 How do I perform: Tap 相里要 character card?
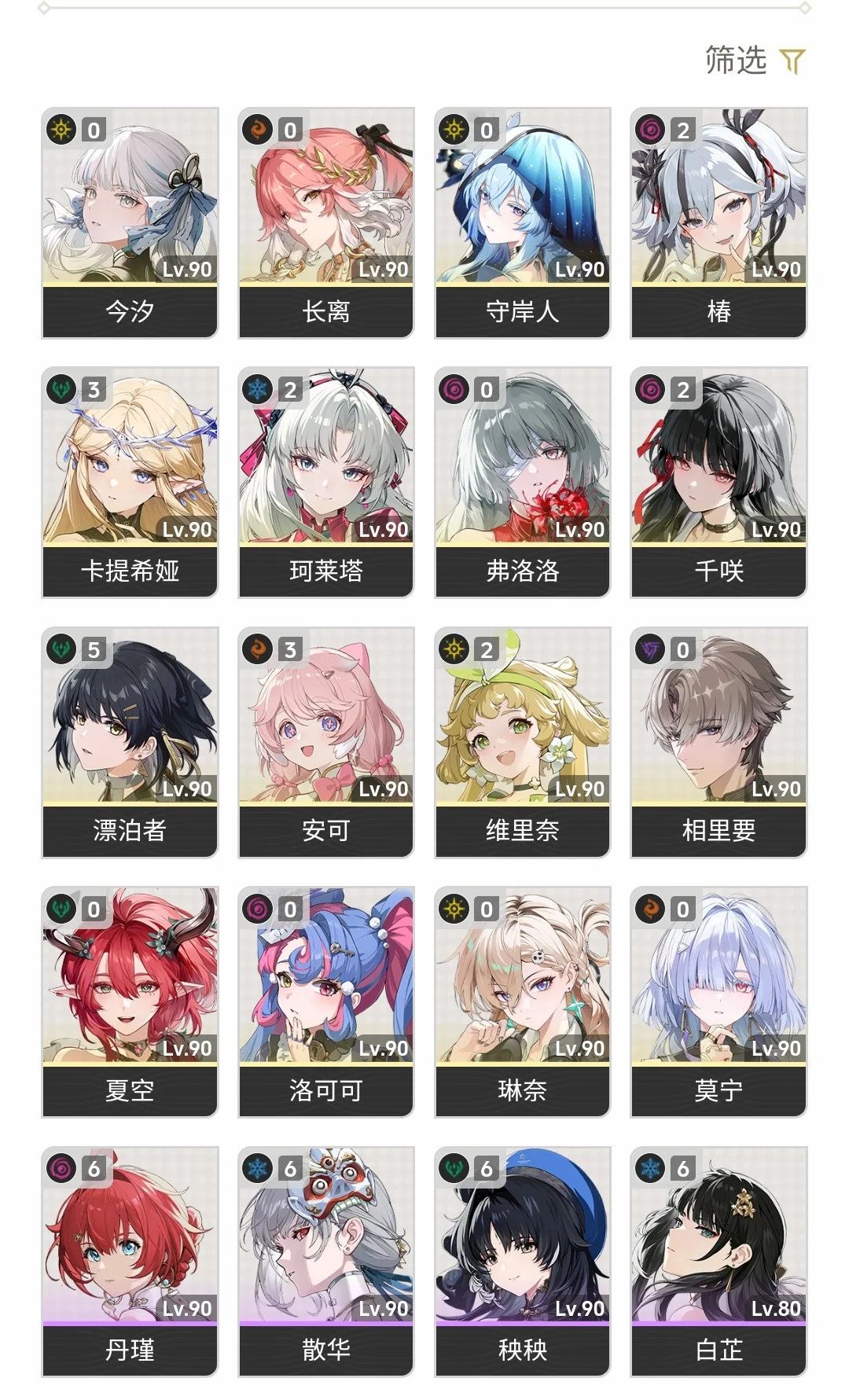[719, 741]
